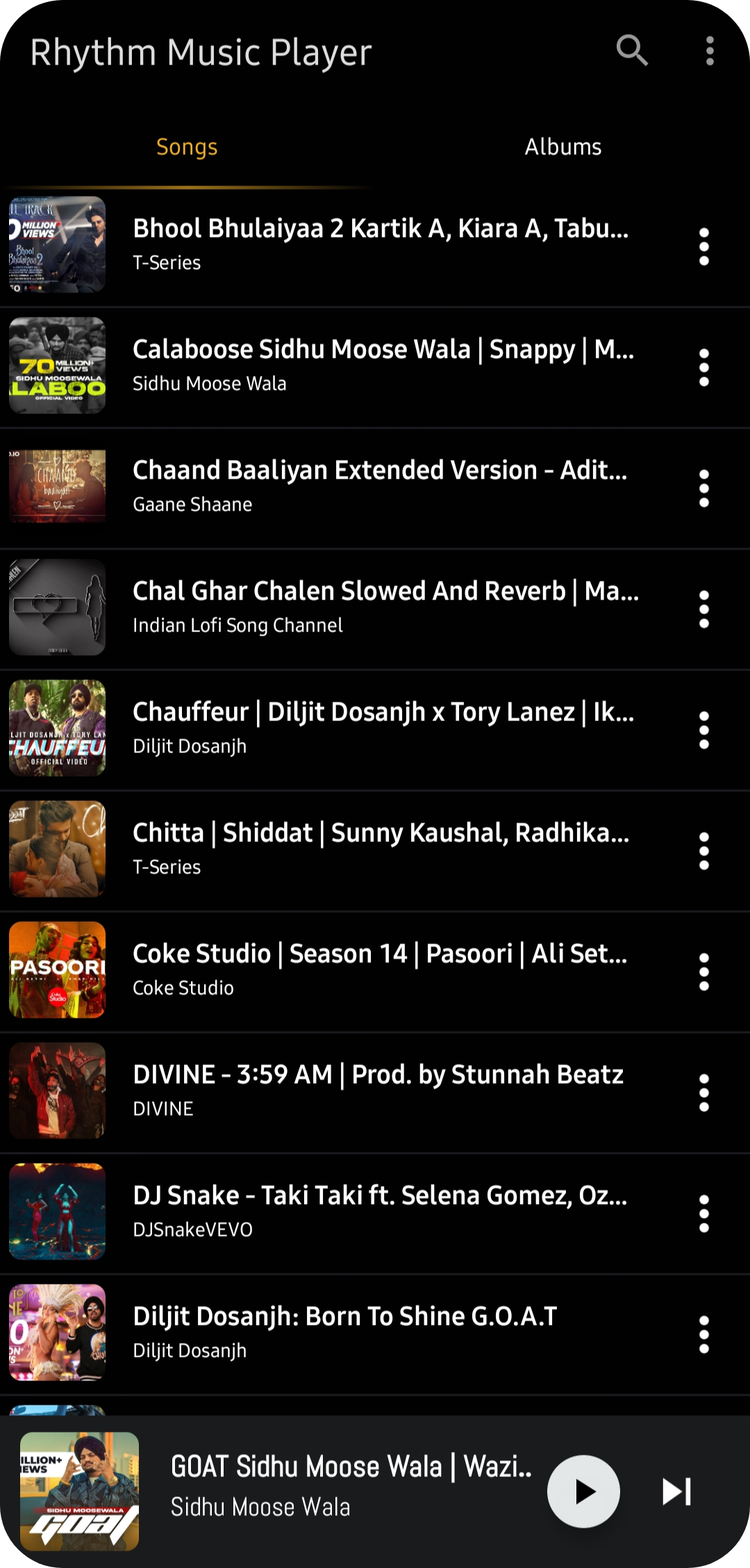Open options for Calaboose by Sidhu Moose Wala
Image resolution: width=750 pixels, height=1568 pixels.
click(x=703, y=365)
